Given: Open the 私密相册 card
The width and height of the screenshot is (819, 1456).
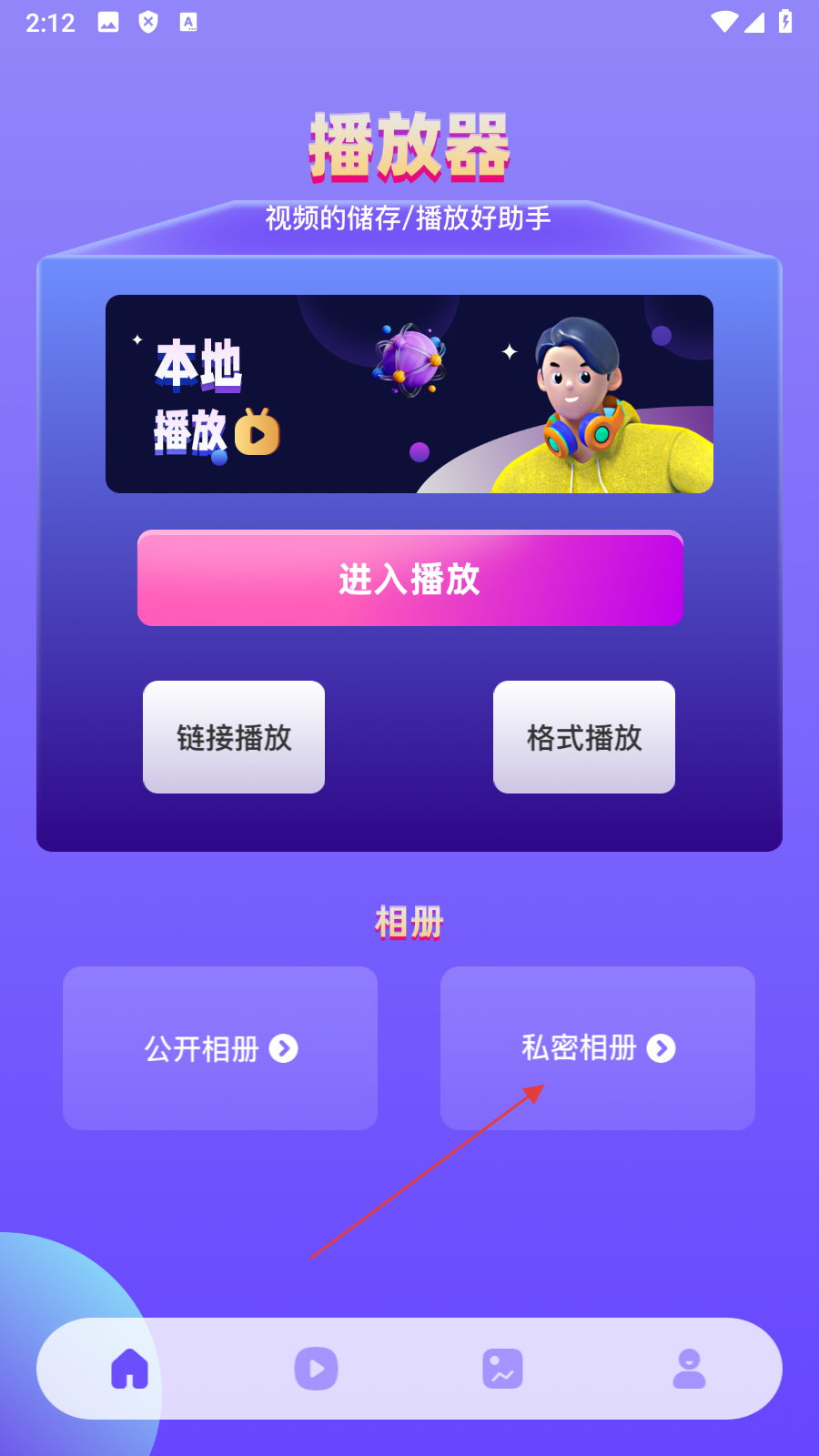Looking at the screenshot, I should [598, 1048].
